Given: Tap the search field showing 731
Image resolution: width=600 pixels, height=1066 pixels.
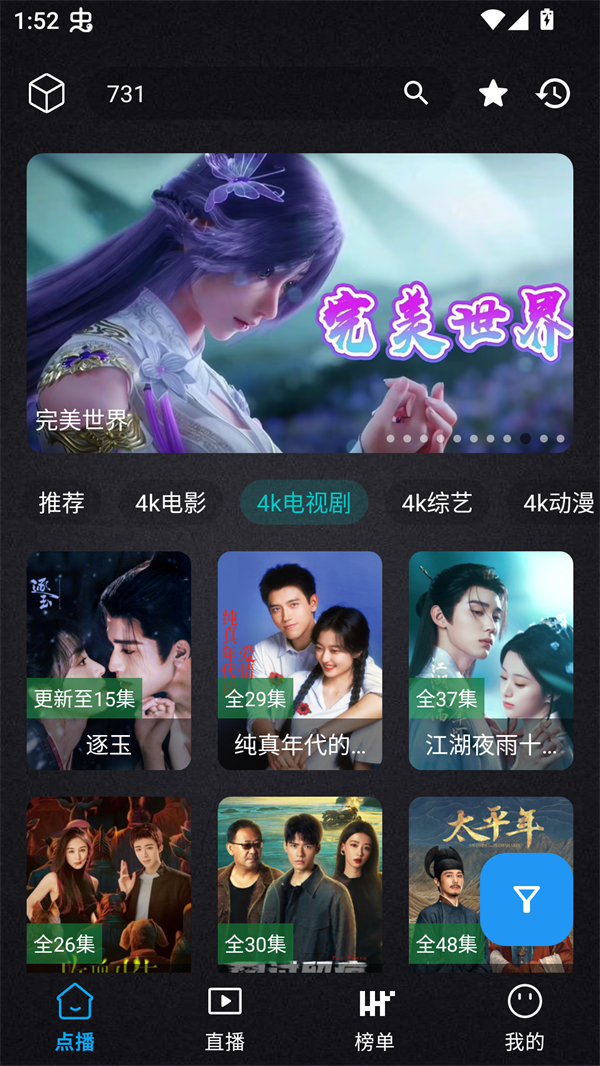Looking at the screenshot, I should tap(240, 94).
